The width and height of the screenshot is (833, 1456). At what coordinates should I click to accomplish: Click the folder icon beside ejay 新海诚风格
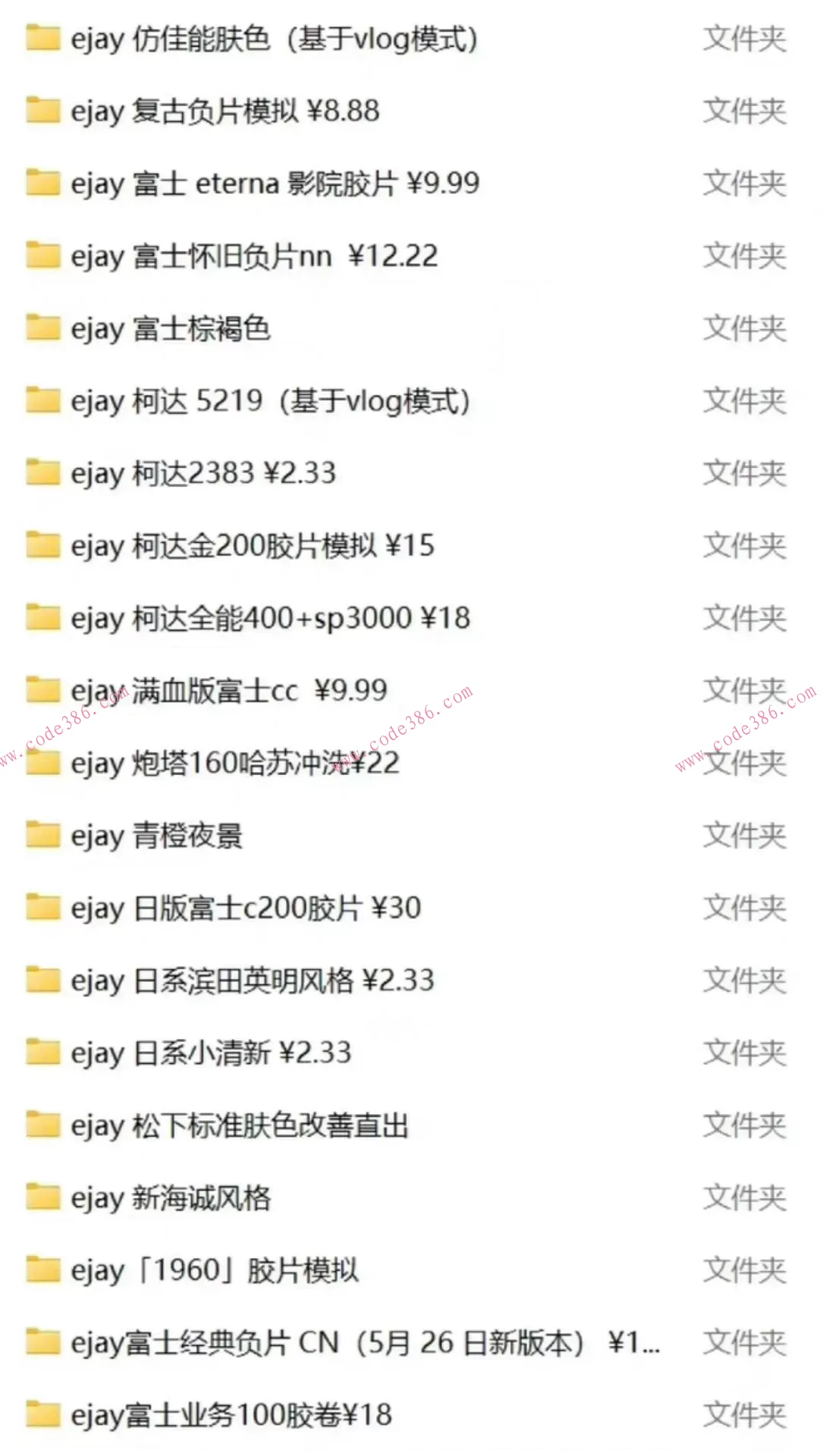[43, 1199]
